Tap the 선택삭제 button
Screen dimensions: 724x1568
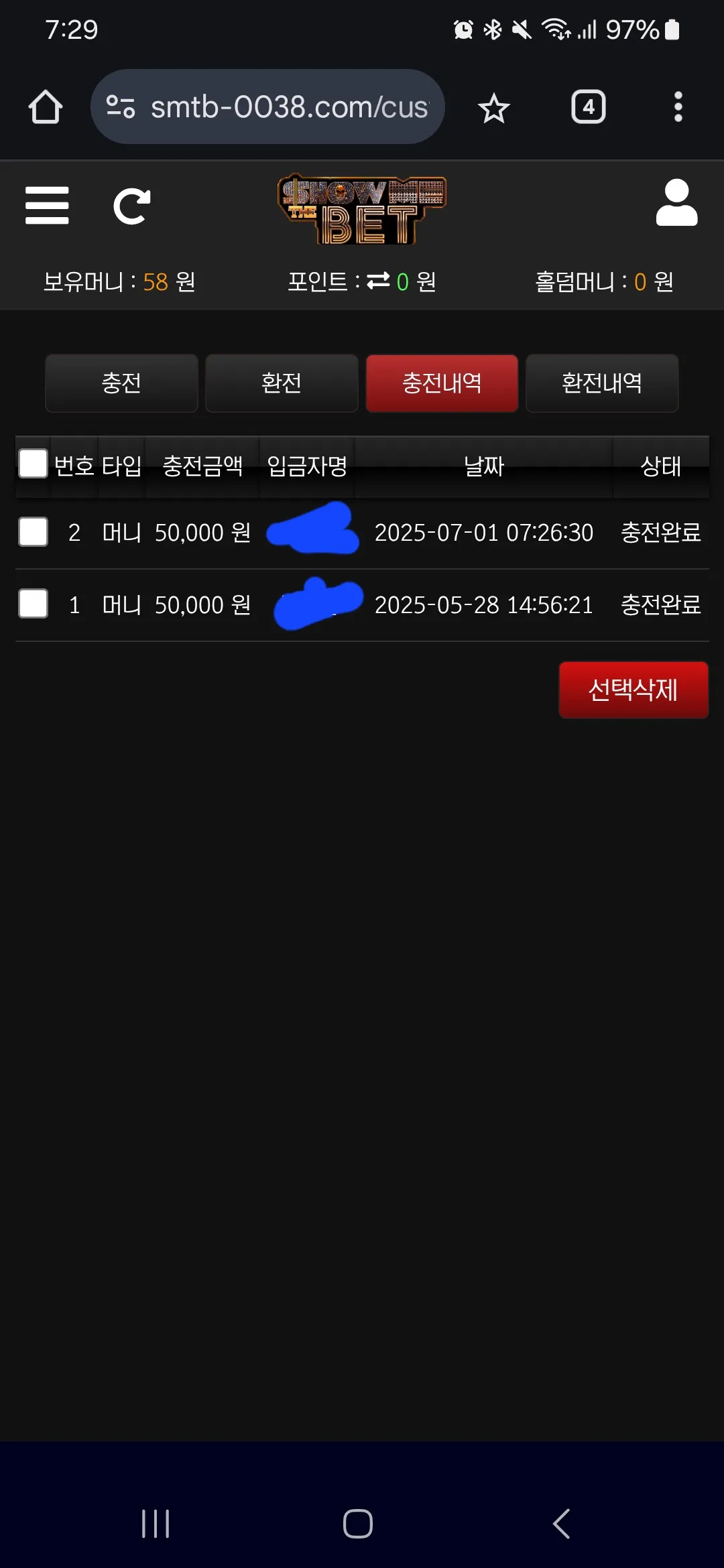633,690
